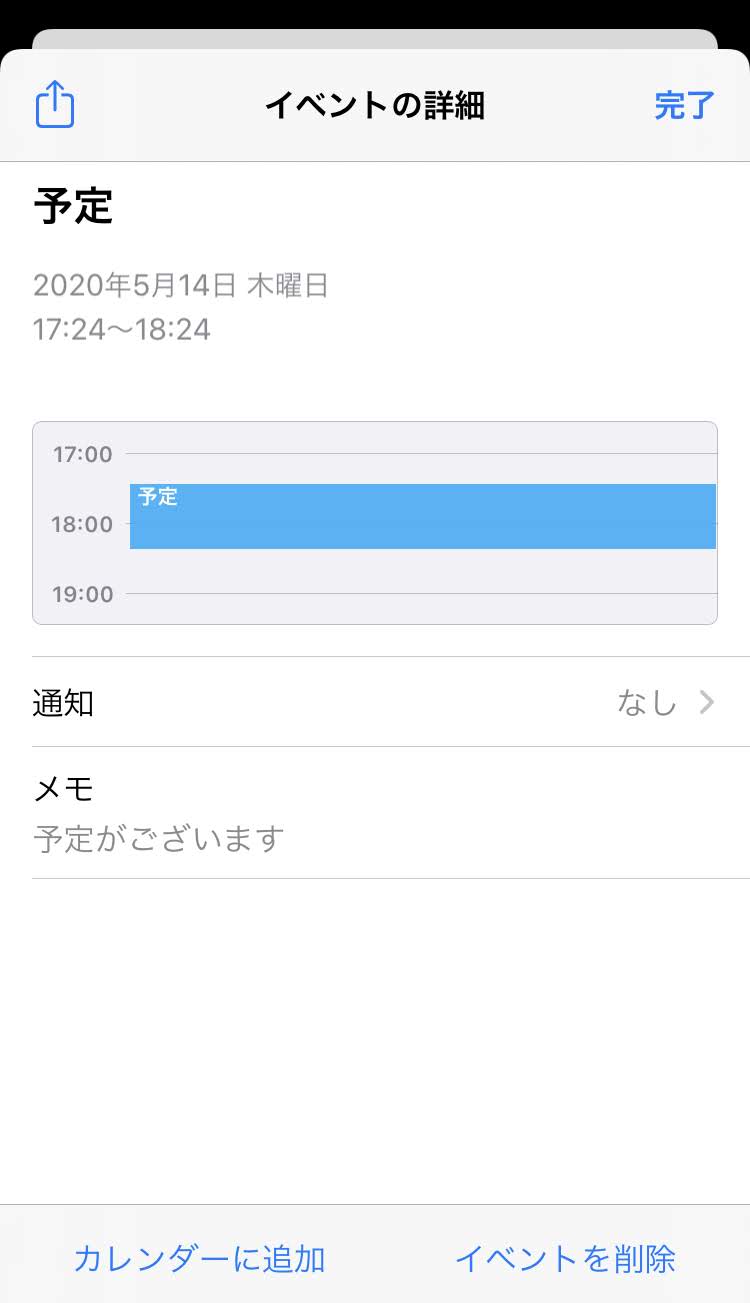Open the 通知 alert setting row
The height and width of the screenshot is (1303, 750).
[x=375, y=703]
